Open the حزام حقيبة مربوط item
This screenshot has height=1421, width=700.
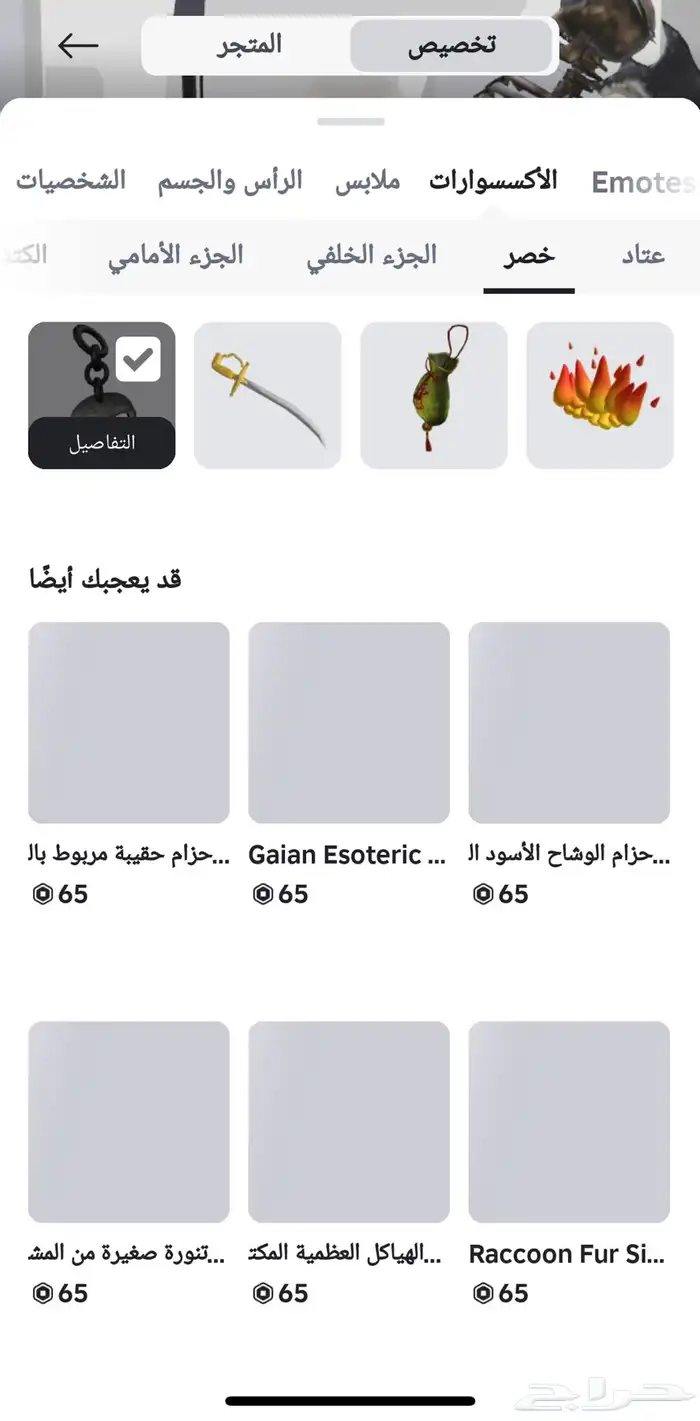(x=129, y=723)
